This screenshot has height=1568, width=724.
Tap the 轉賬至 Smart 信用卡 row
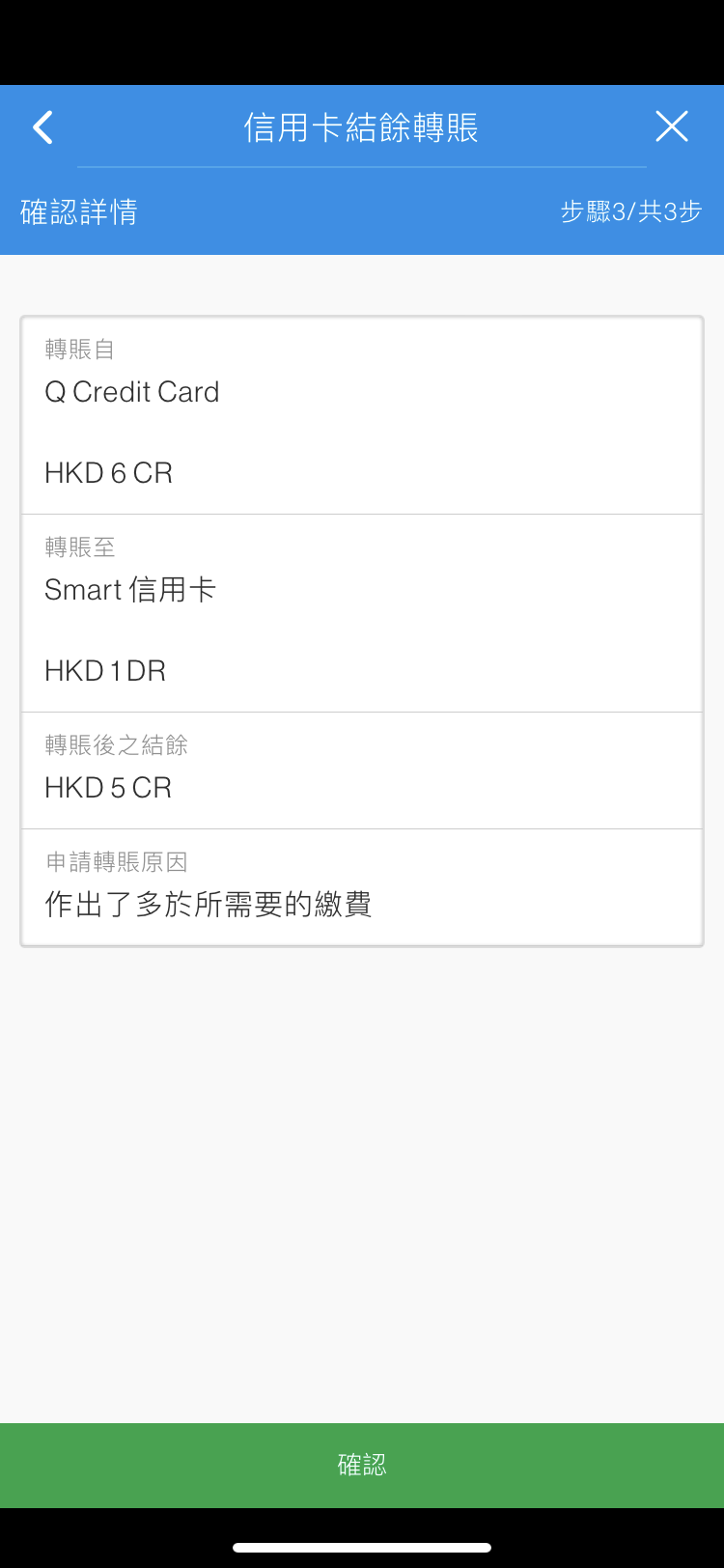(362, 611)
